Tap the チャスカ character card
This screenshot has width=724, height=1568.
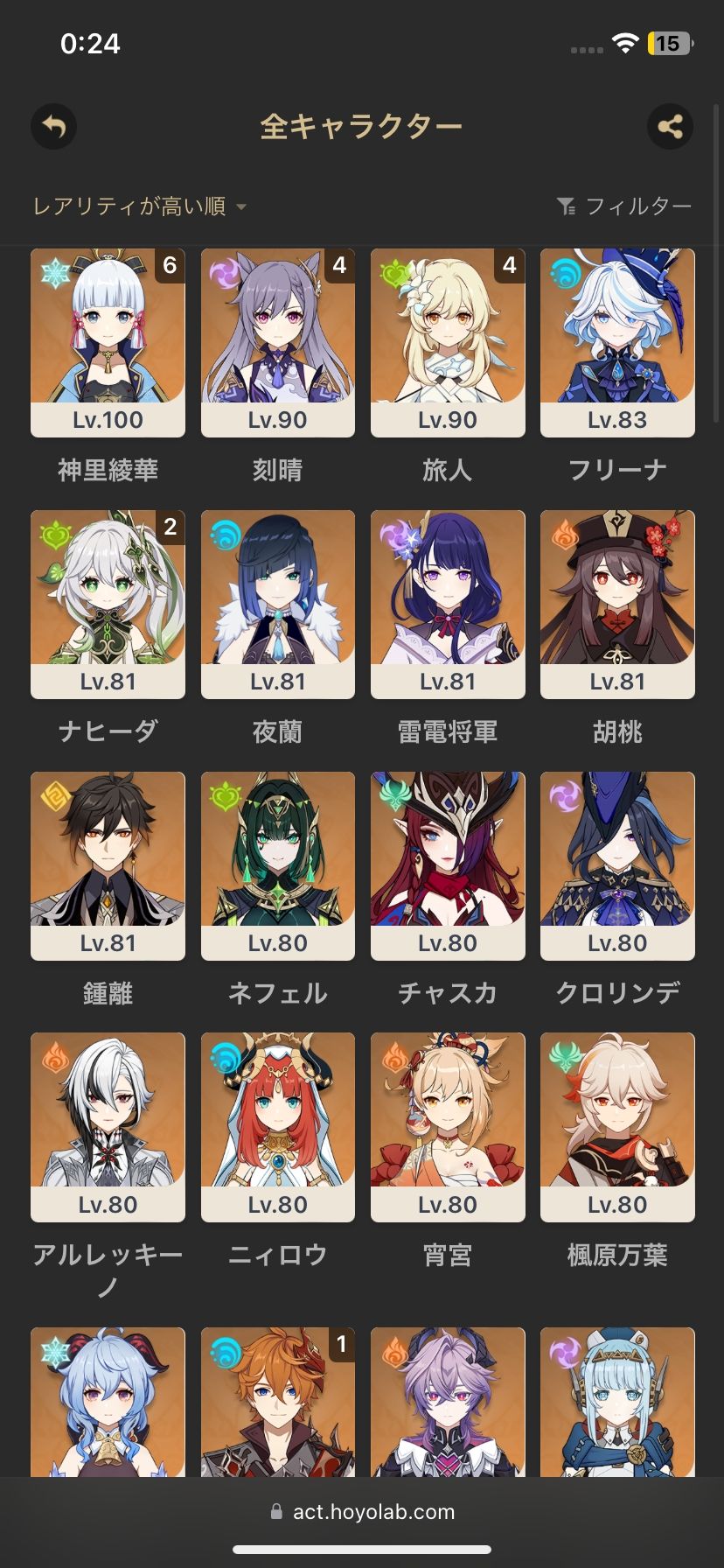448,866
